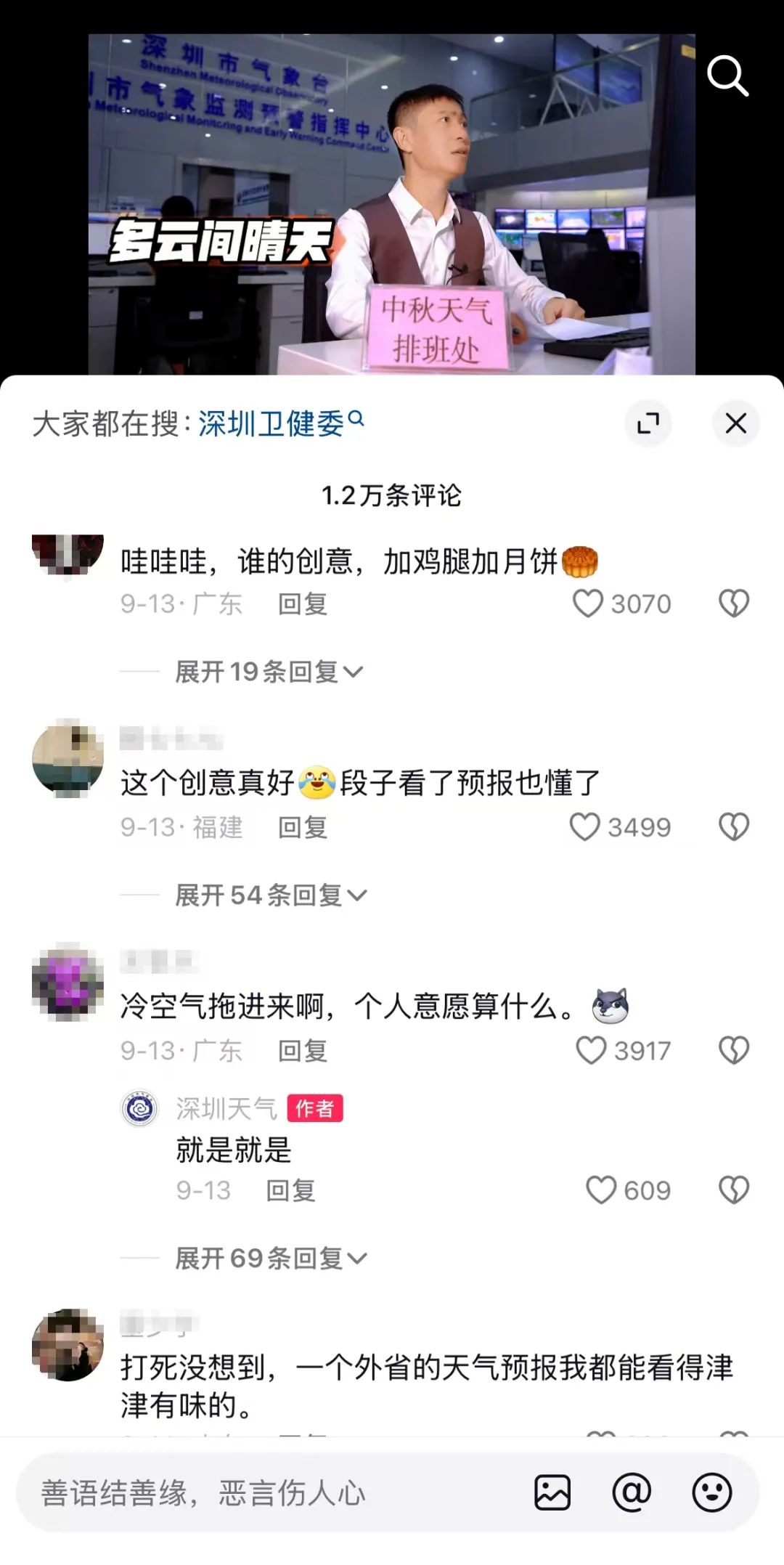Search the suggested term 深圳卫健委
Image resolution: width=784 pixels, height=1565 pixels.
tap(279, 423)
